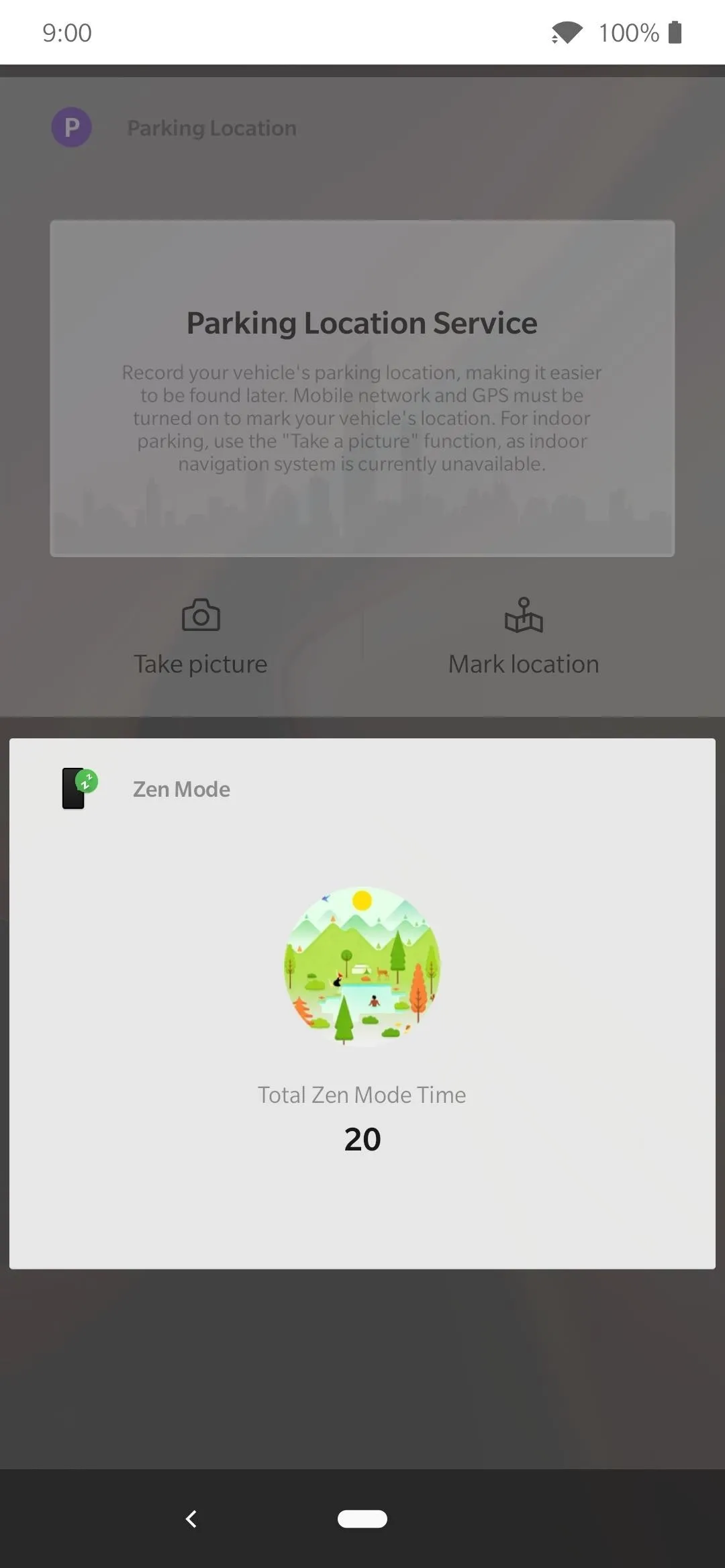Go back with the navigation arrow
Image resolution: width=725 pixels, height=1568 pixels.
191,1518
